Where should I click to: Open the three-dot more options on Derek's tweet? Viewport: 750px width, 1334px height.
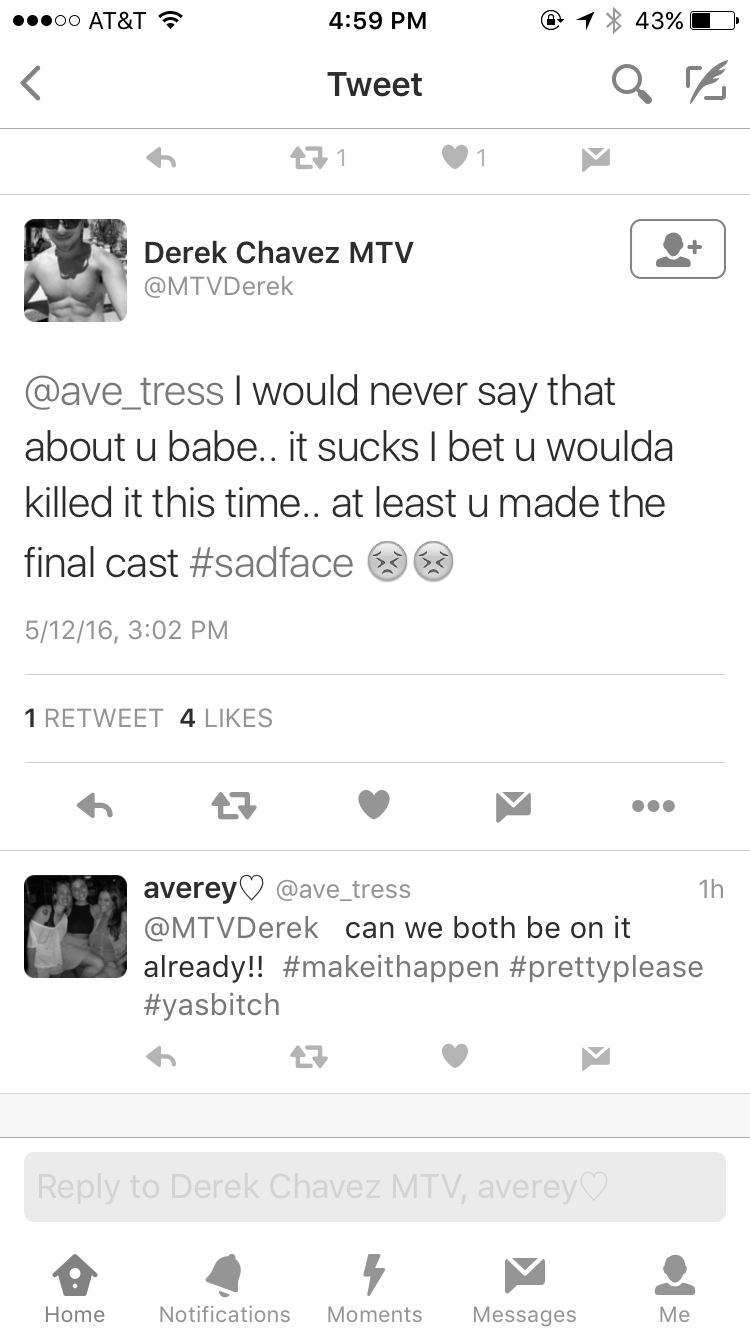pos(653,806)
